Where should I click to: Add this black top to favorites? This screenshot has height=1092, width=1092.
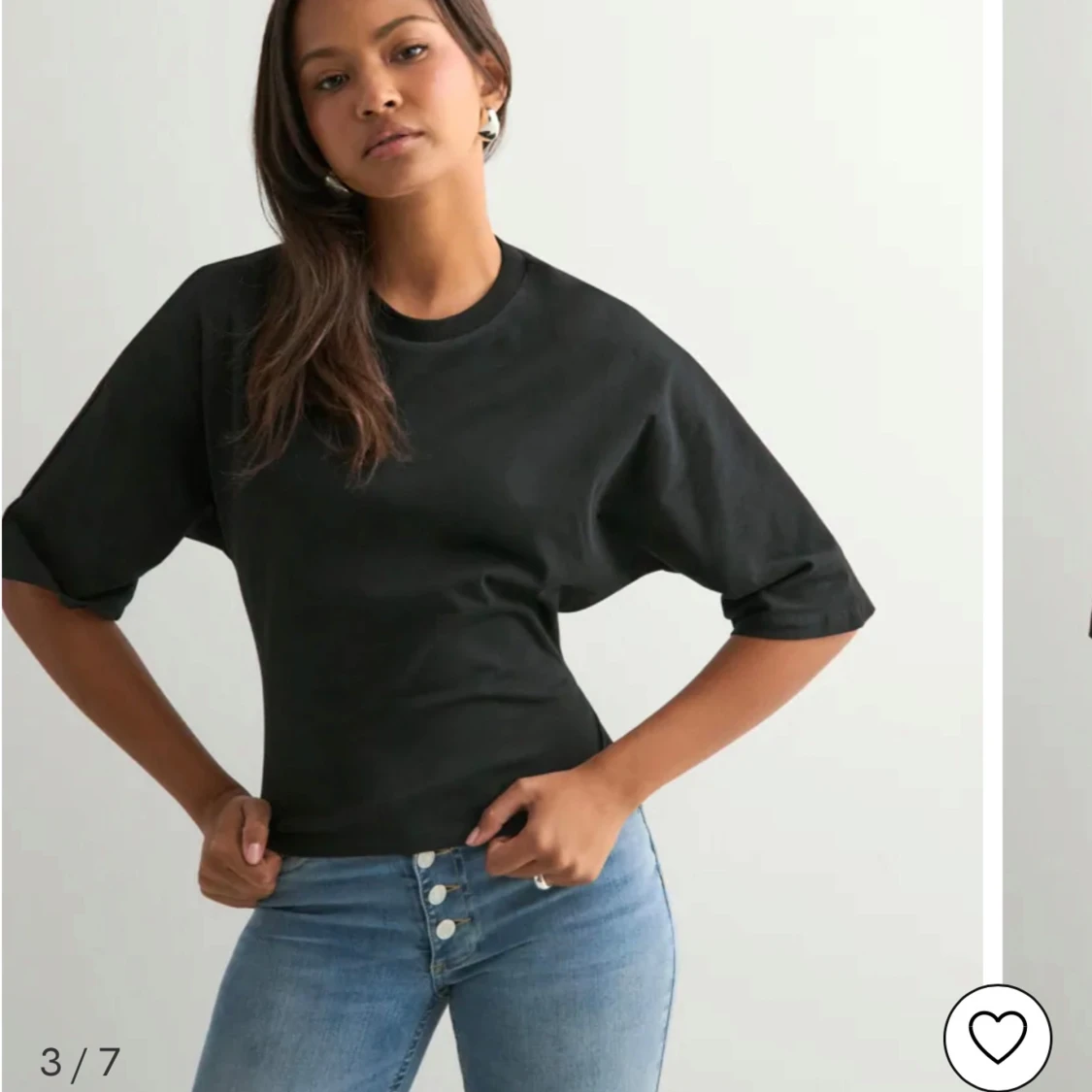point(997,1037)
